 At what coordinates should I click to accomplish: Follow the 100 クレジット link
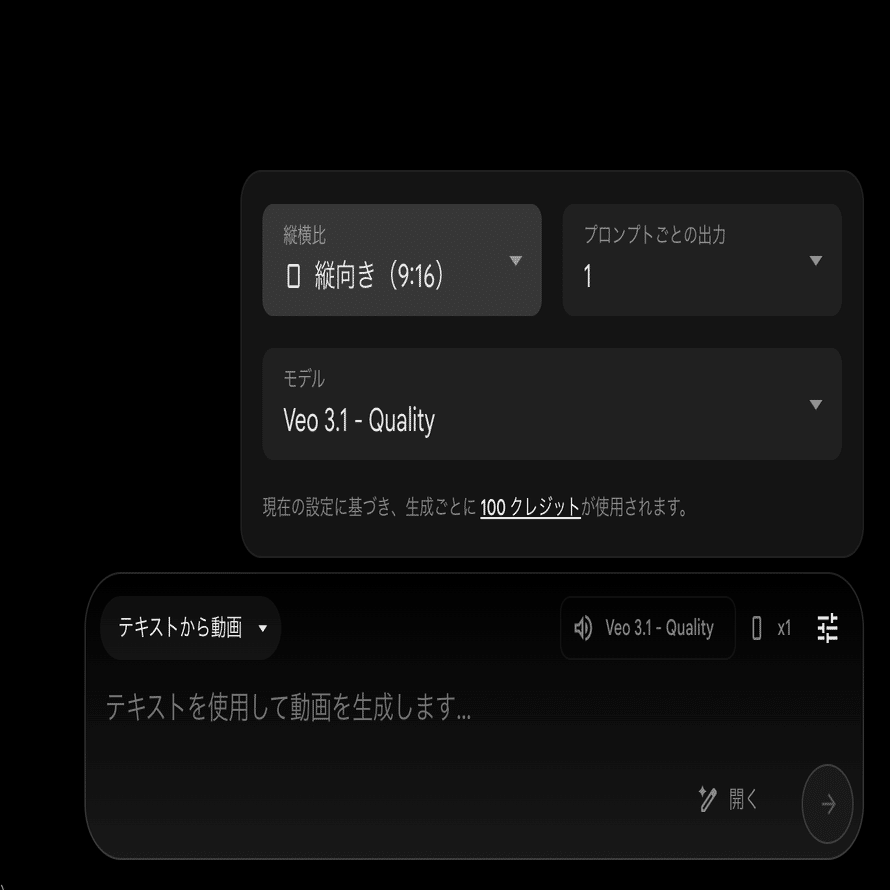(x=530, y=507)
